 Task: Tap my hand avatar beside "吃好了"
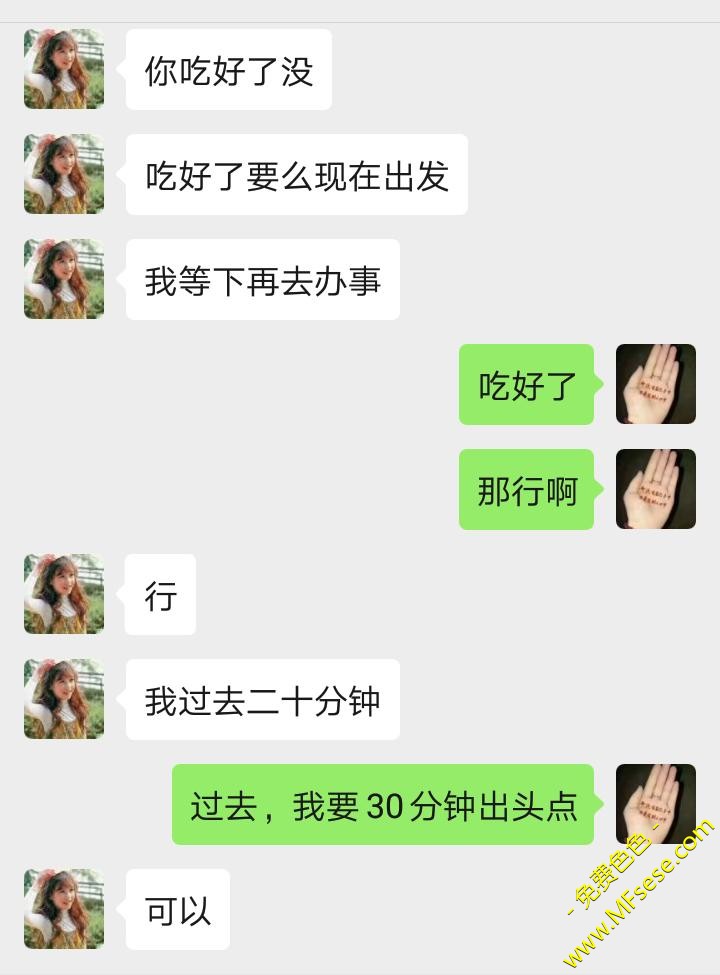click(x=656, y=384)
